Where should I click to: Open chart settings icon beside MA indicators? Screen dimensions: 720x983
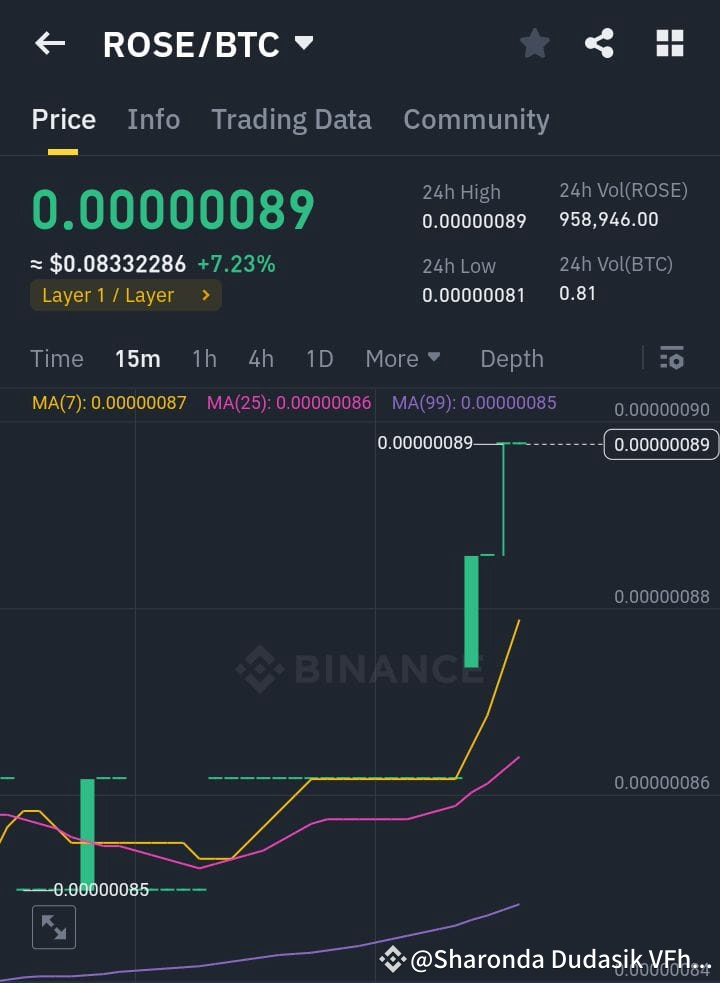pos(672,358)
